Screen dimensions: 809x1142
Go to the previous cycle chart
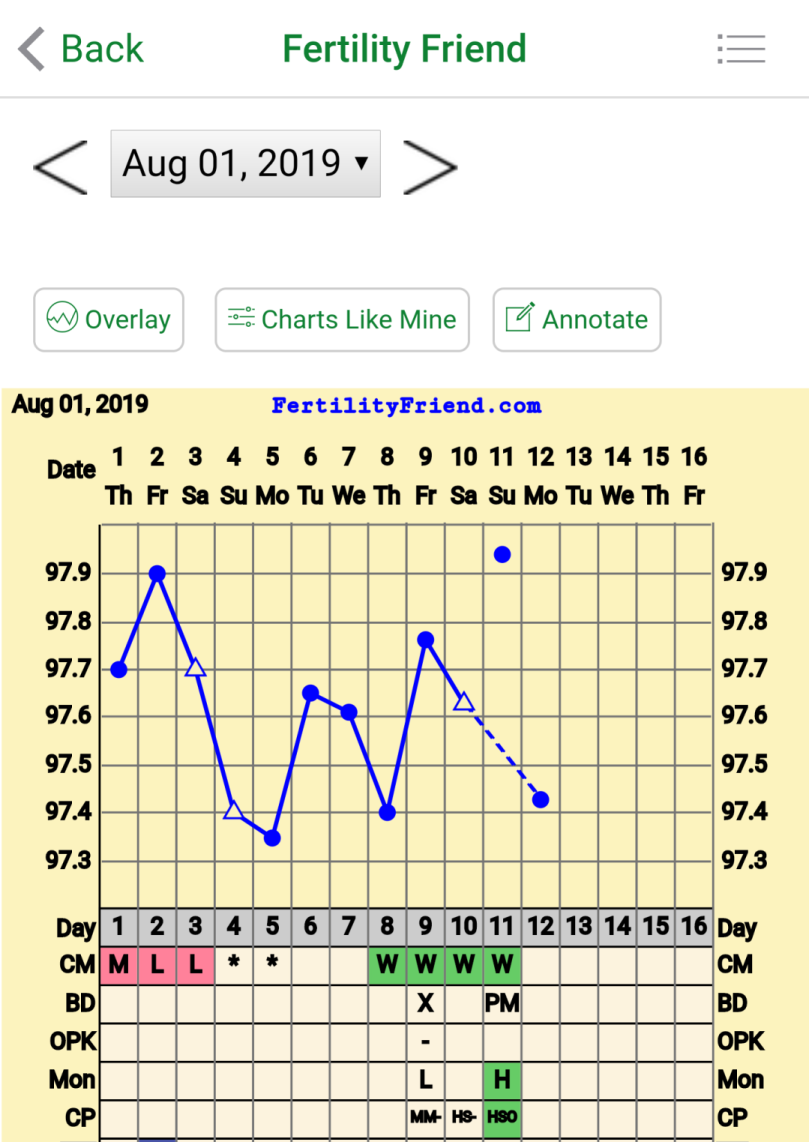[60, 165]
